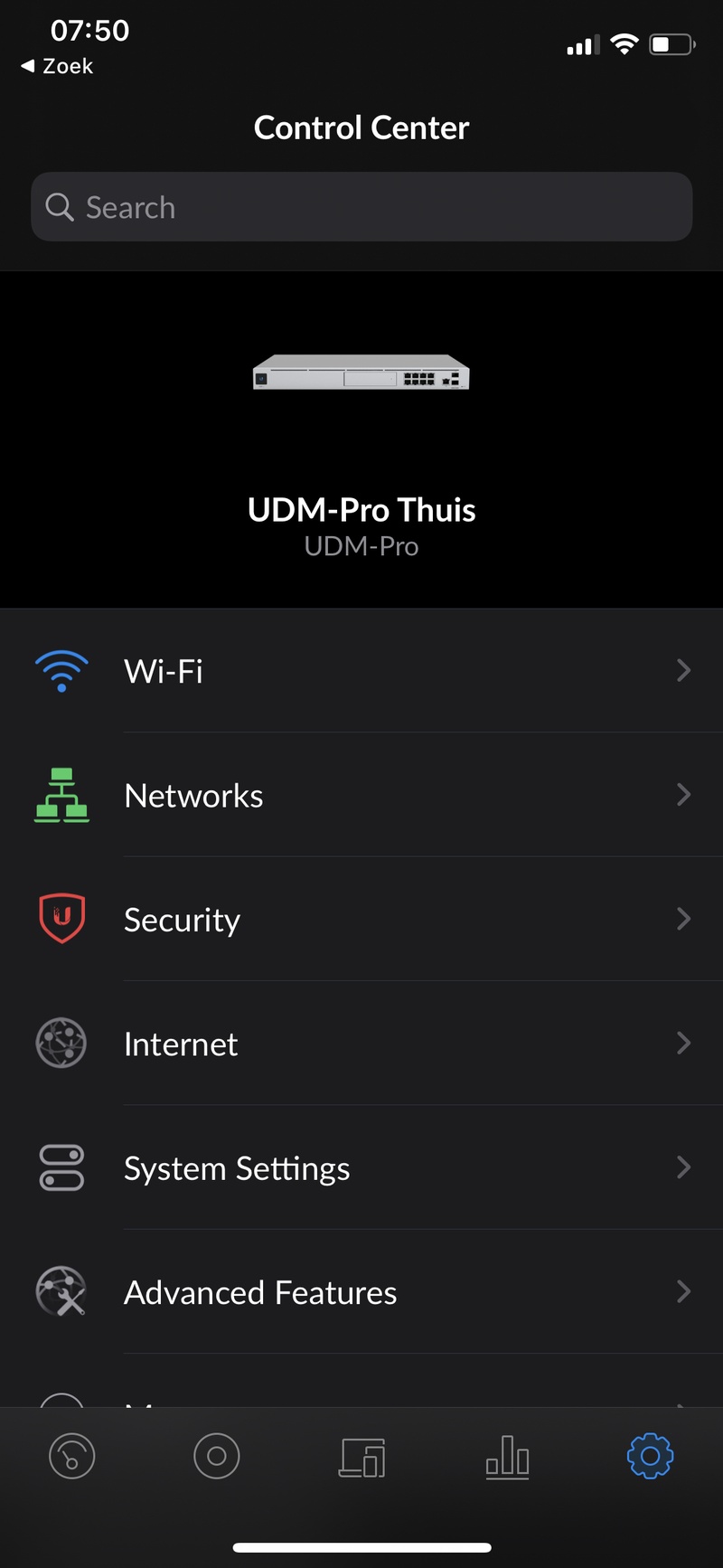This screenshot has height=1568, width=723.
Task: Open the Networks settings
Action: [361, 796]
